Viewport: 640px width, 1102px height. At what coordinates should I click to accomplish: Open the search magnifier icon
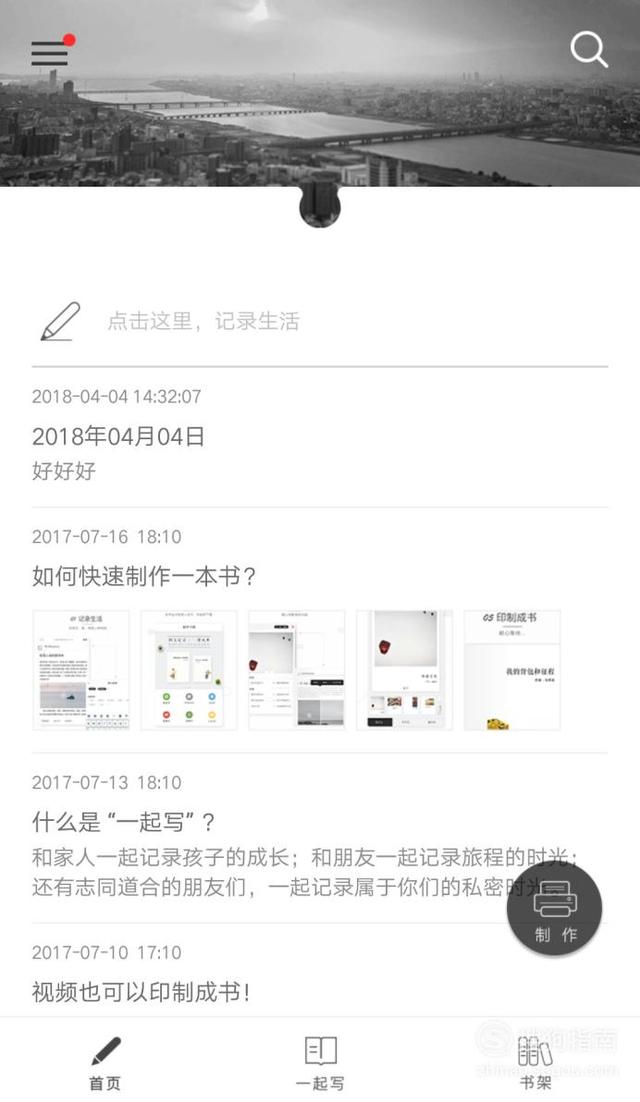click(x=588, y=49)
